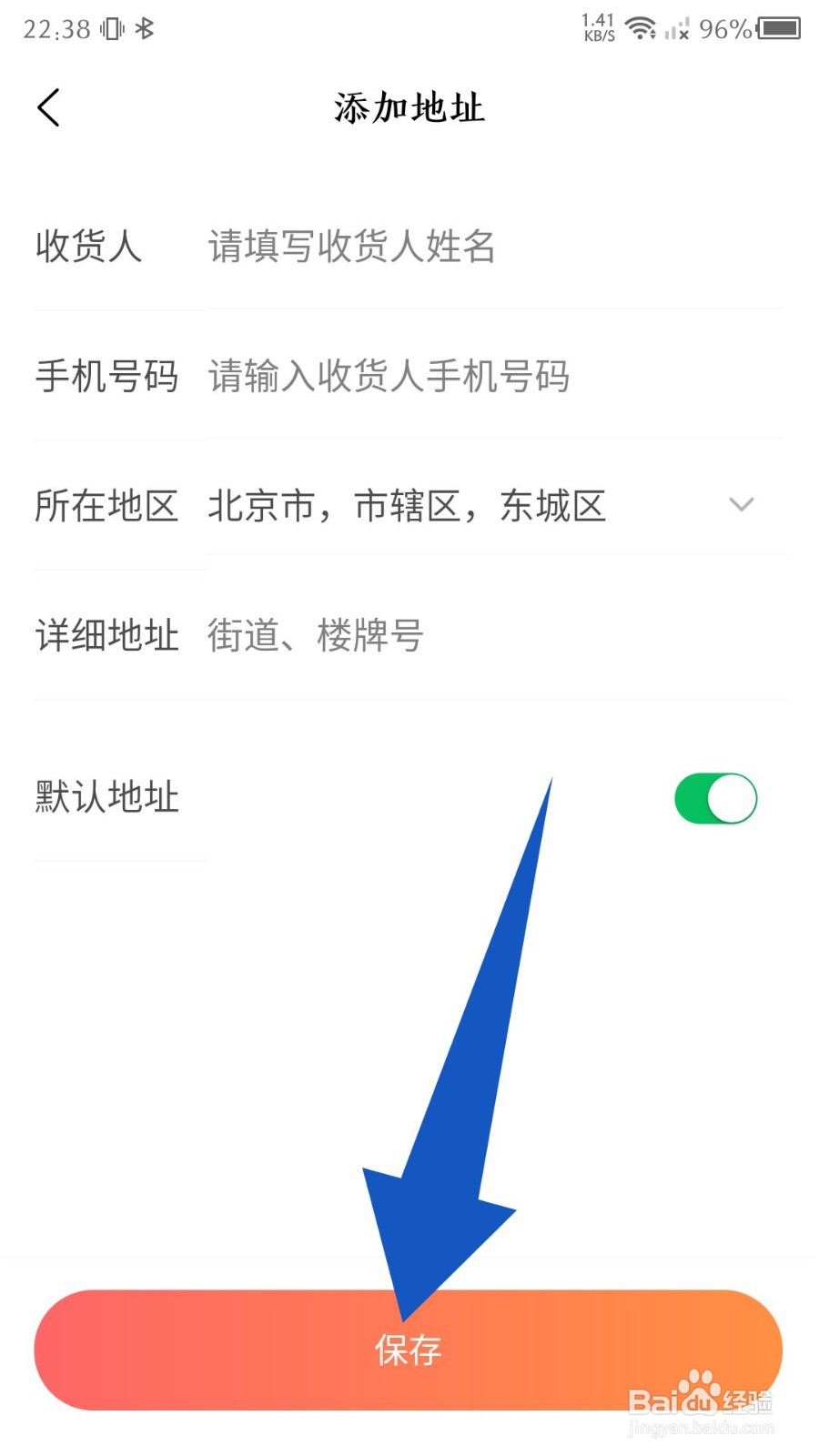The width and height of the screenshot is (819, 1456).
Task: Select 北京市，市辖区，东城区 to change region
Action: [408, 507]
